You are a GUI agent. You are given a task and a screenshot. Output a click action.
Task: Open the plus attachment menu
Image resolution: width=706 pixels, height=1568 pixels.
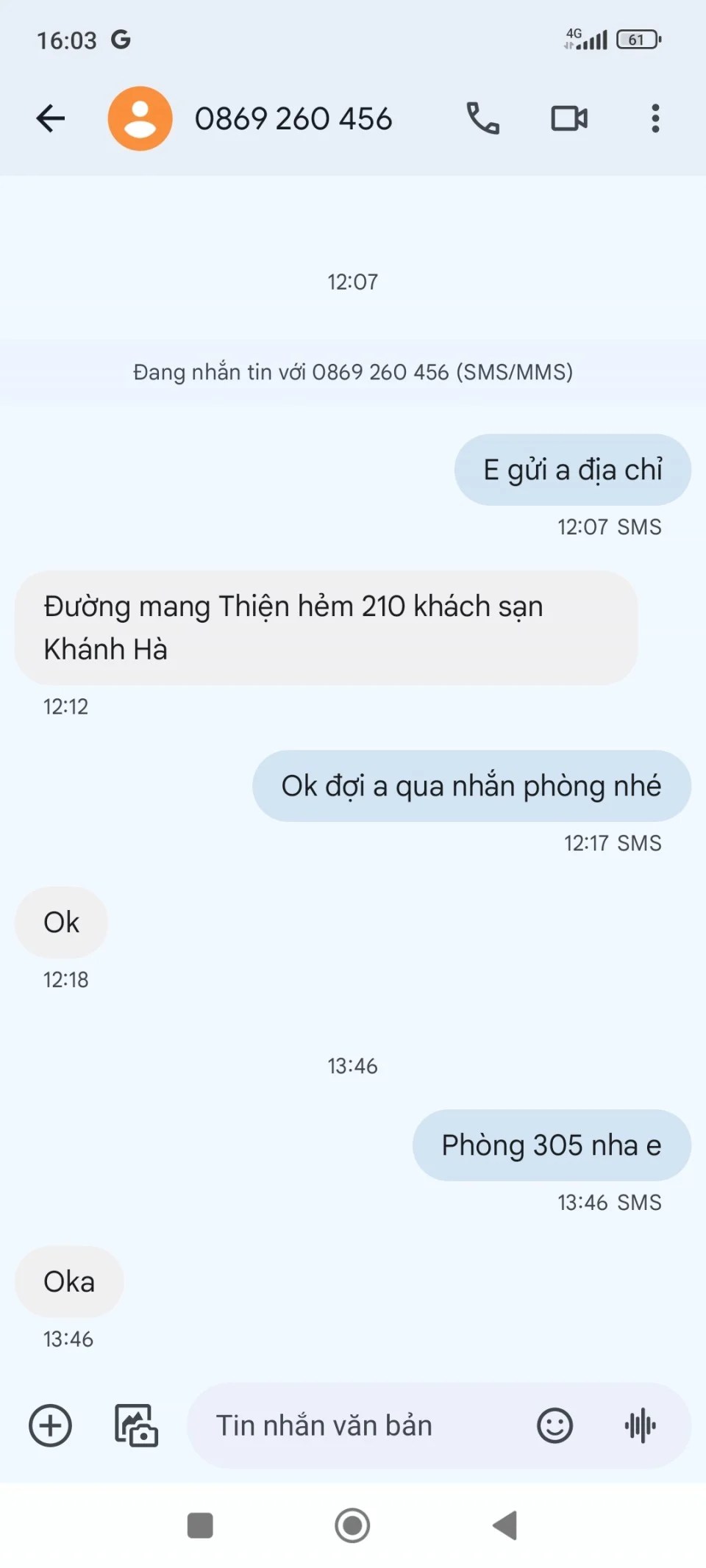50,1425
